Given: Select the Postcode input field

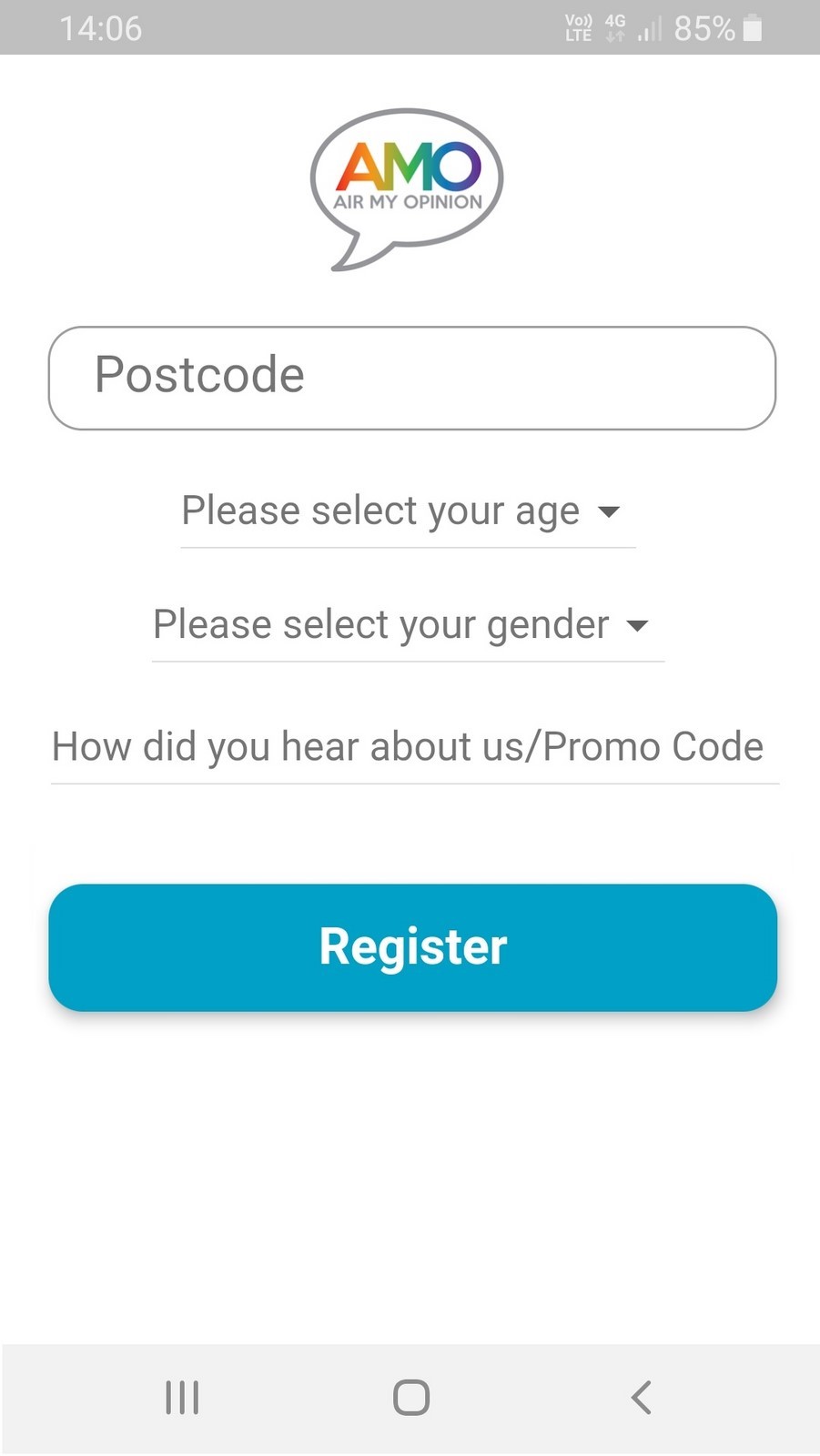Looking at the screenshot, I should 410,377.
